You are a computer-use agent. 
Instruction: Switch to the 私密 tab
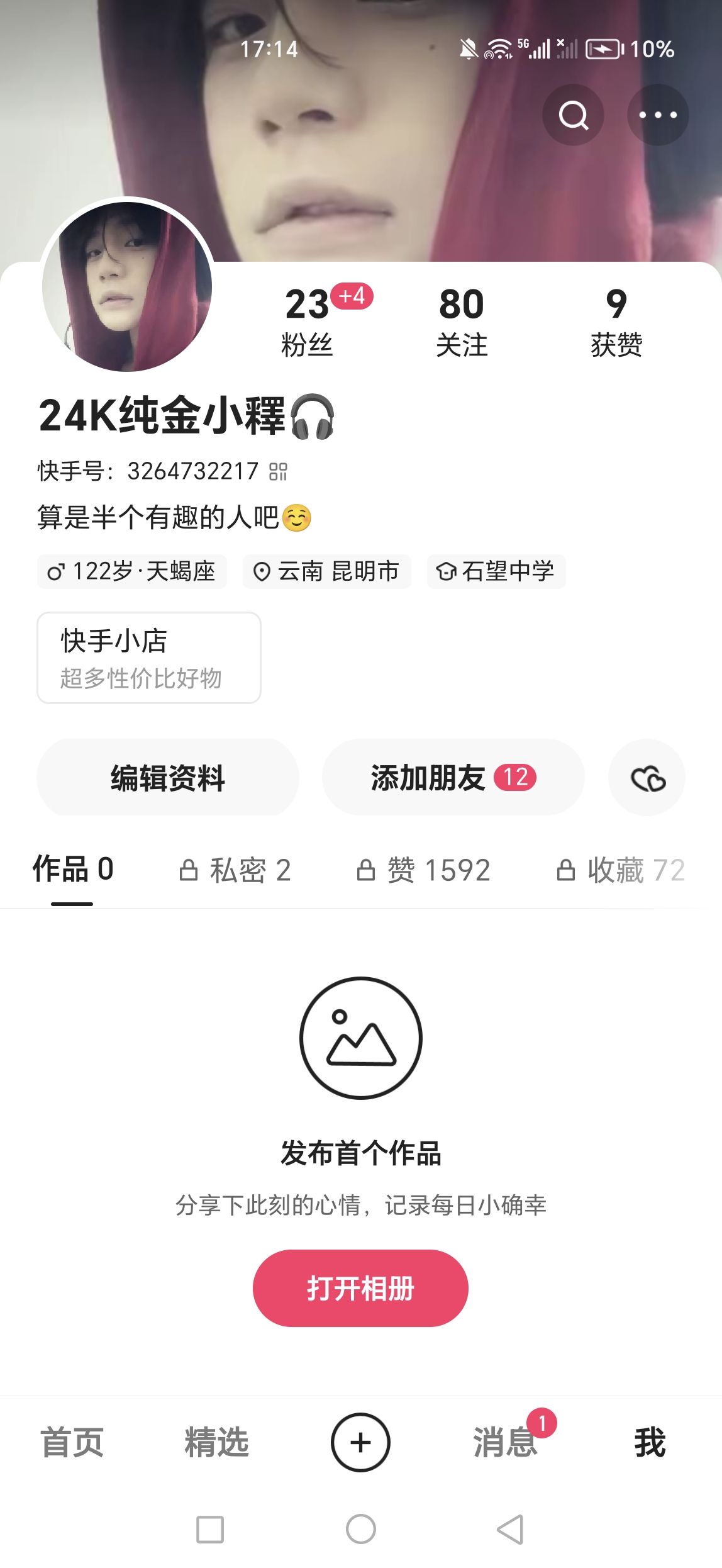pyautogui.click(x=236, y=870)
